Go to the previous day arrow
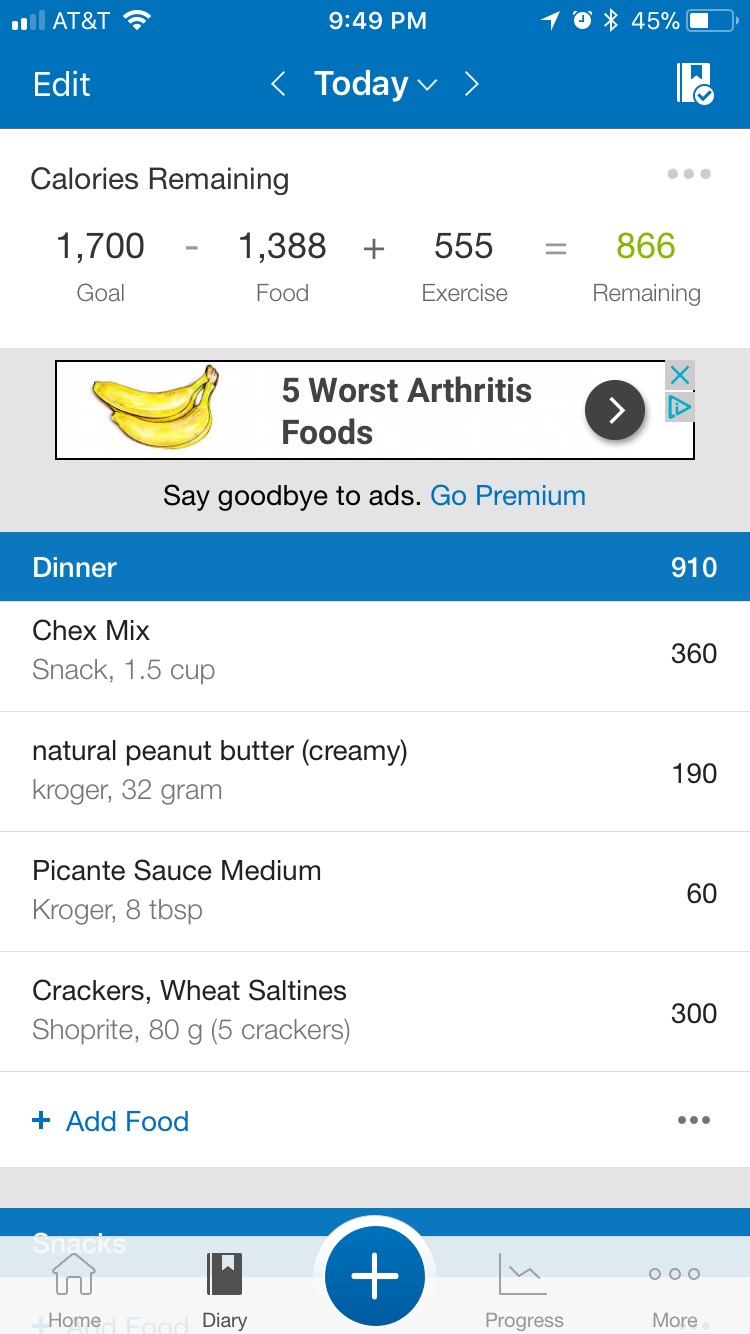The height and width of the screenshot is (1334, 750). click(x=279, y=84)
